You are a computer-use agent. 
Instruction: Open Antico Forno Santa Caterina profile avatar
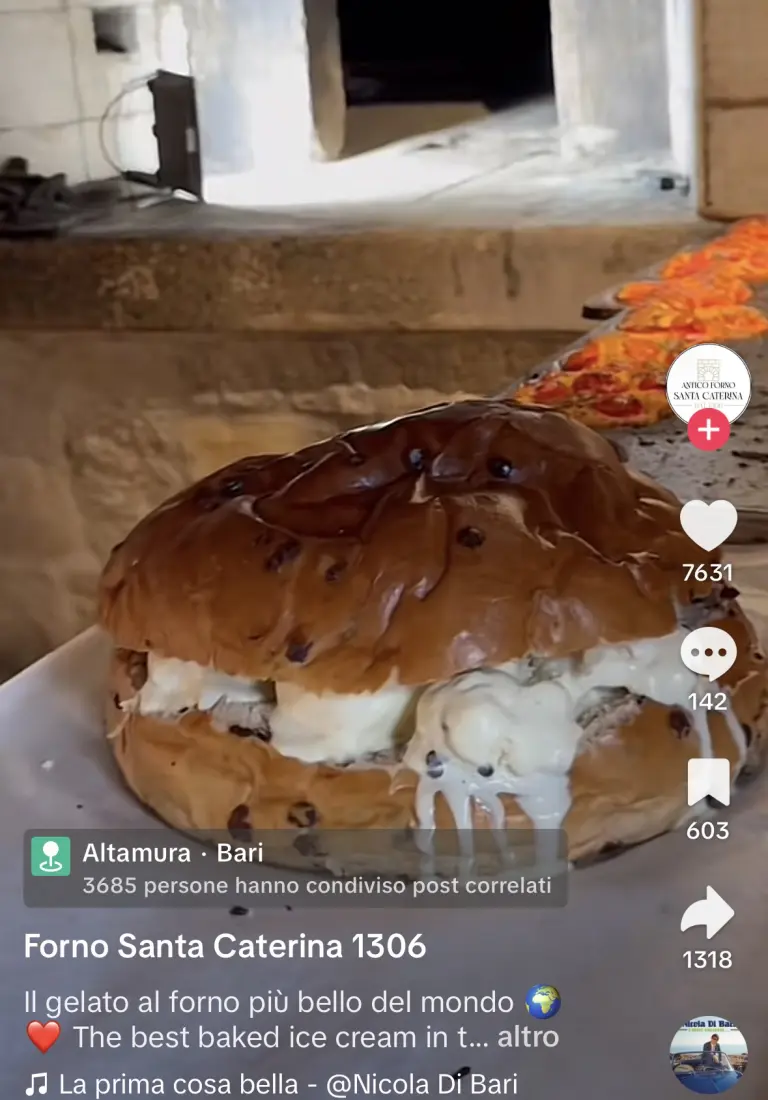coord(708,385)
